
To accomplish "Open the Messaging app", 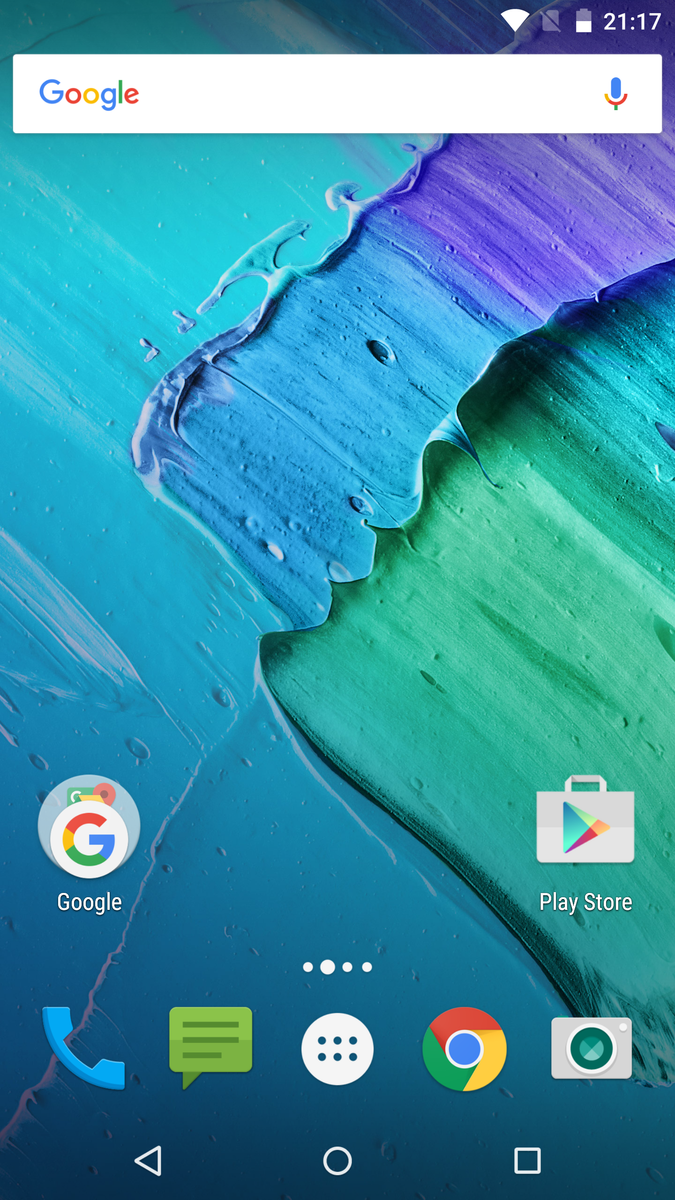I will 211,1046.
